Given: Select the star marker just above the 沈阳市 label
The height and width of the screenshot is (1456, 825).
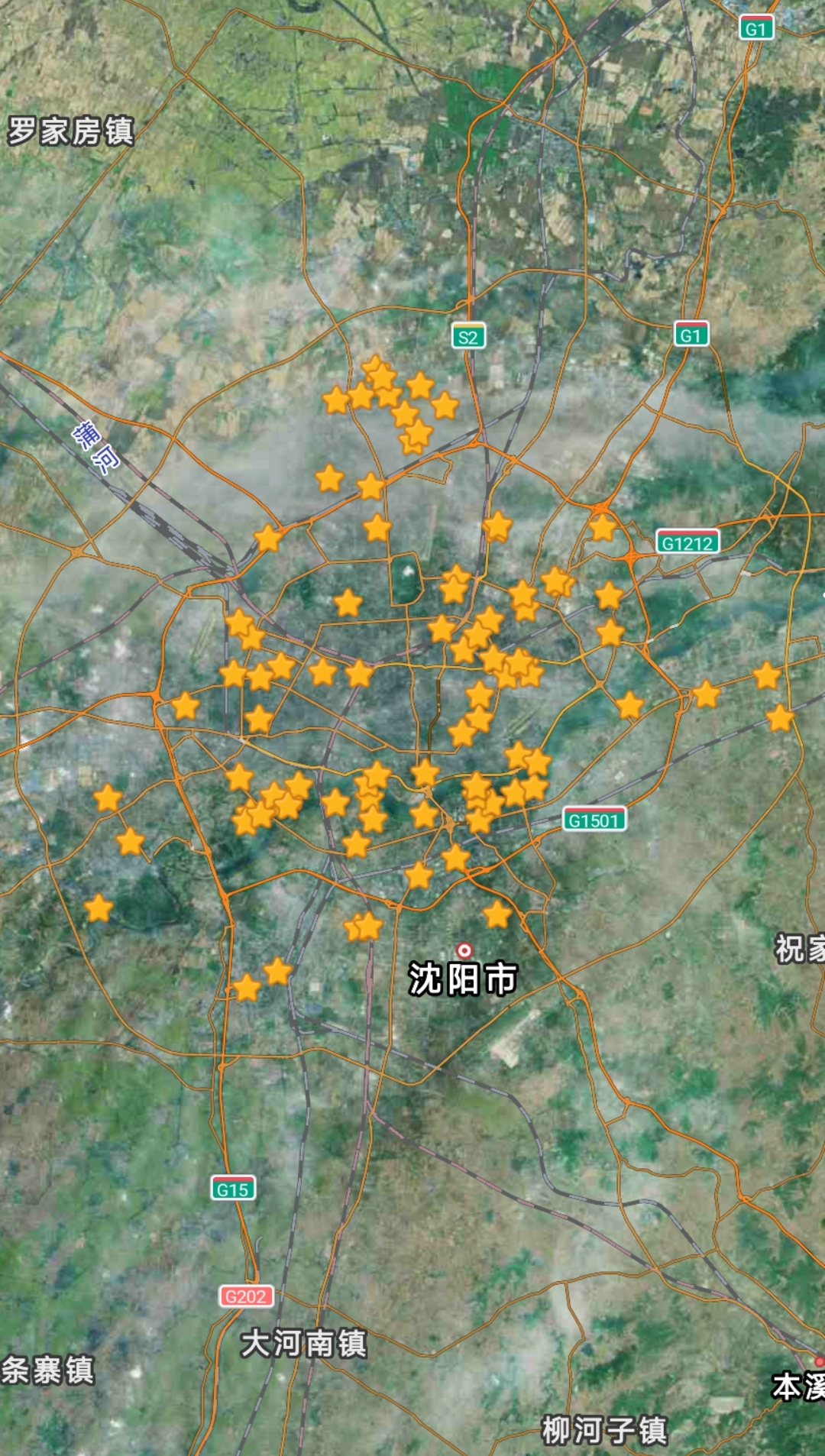Looking at the screenshot, I should tap(497, 914).
